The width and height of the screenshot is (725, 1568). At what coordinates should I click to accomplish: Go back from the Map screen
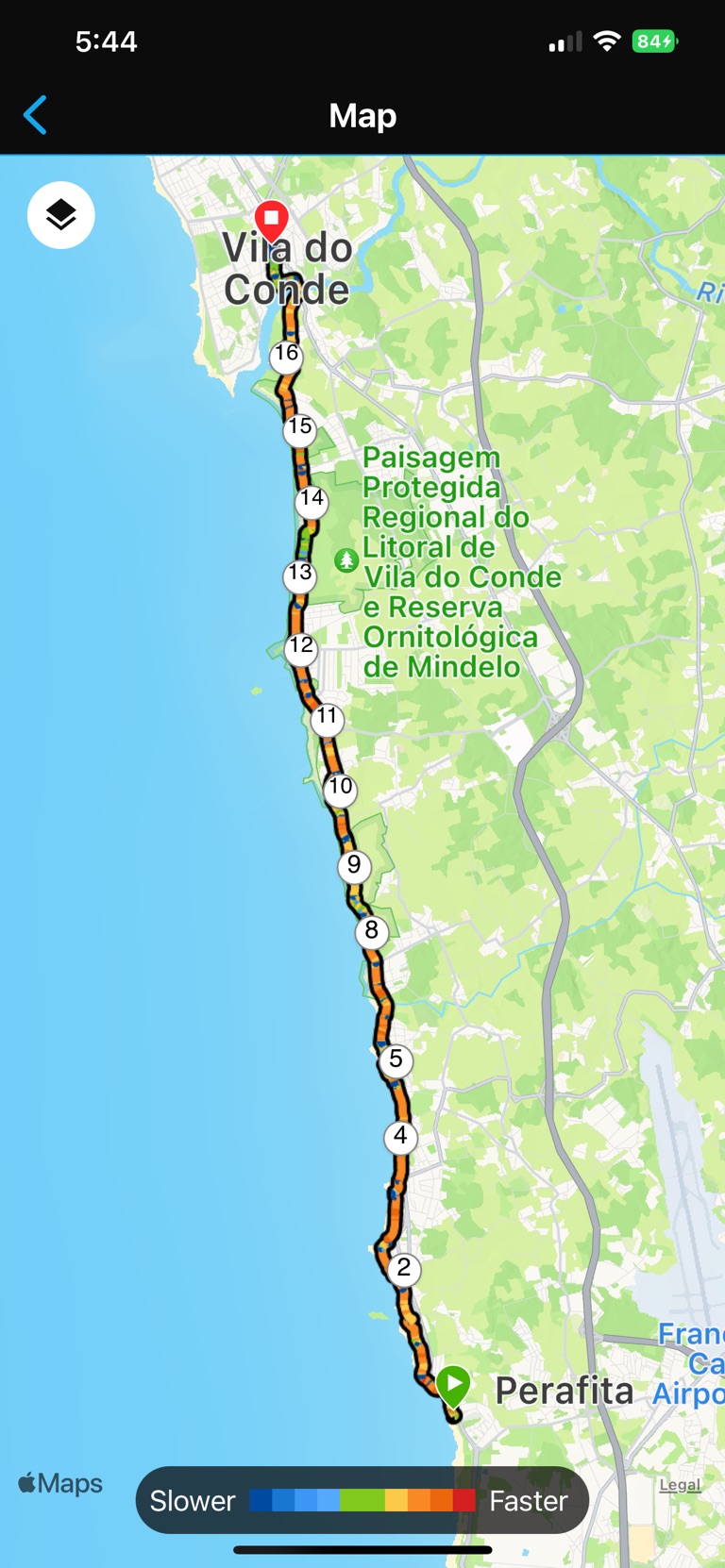pyautogui.click(x=36, y=116)
